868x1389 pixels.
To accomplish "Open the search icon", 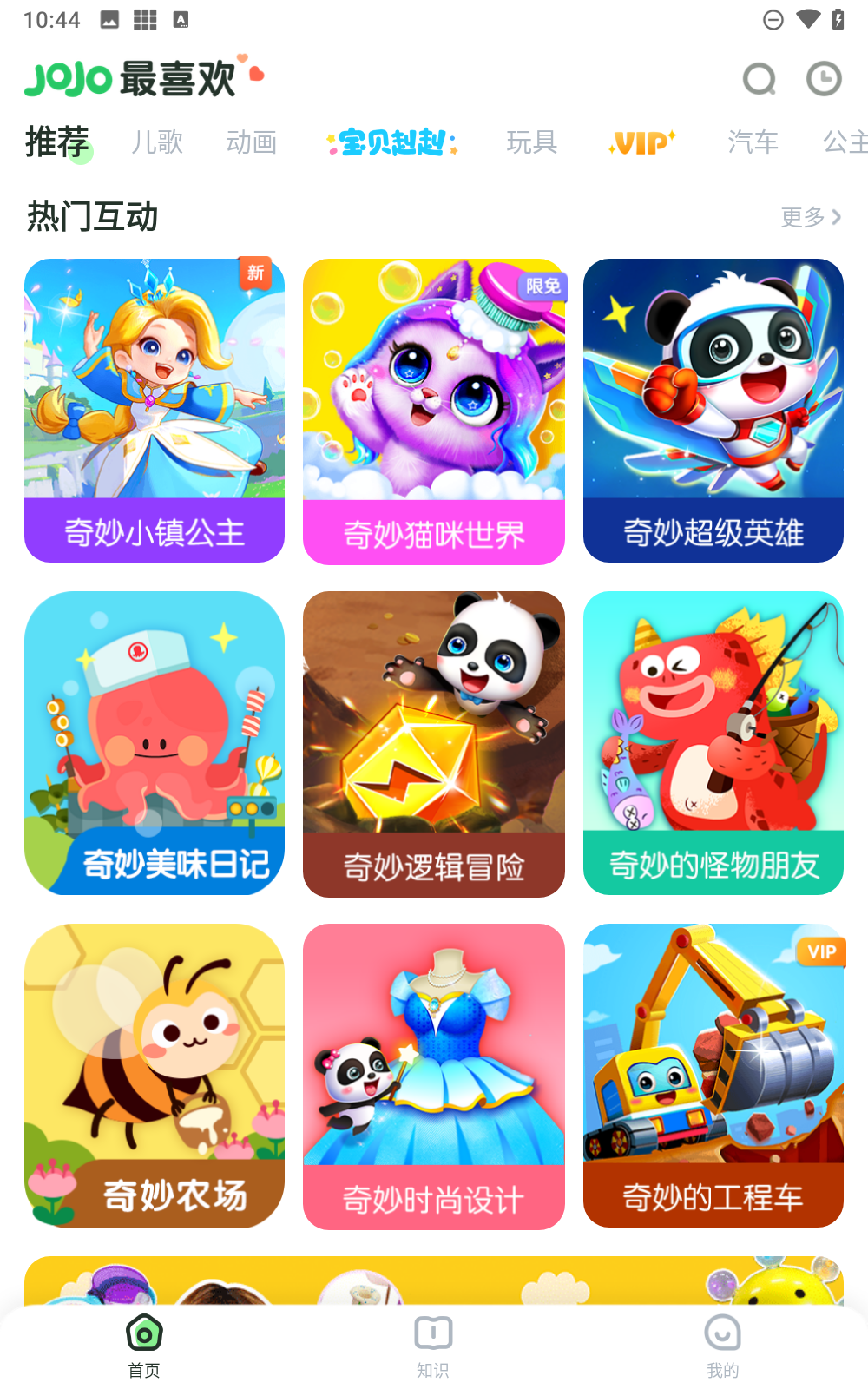I will tap(759, 79).
